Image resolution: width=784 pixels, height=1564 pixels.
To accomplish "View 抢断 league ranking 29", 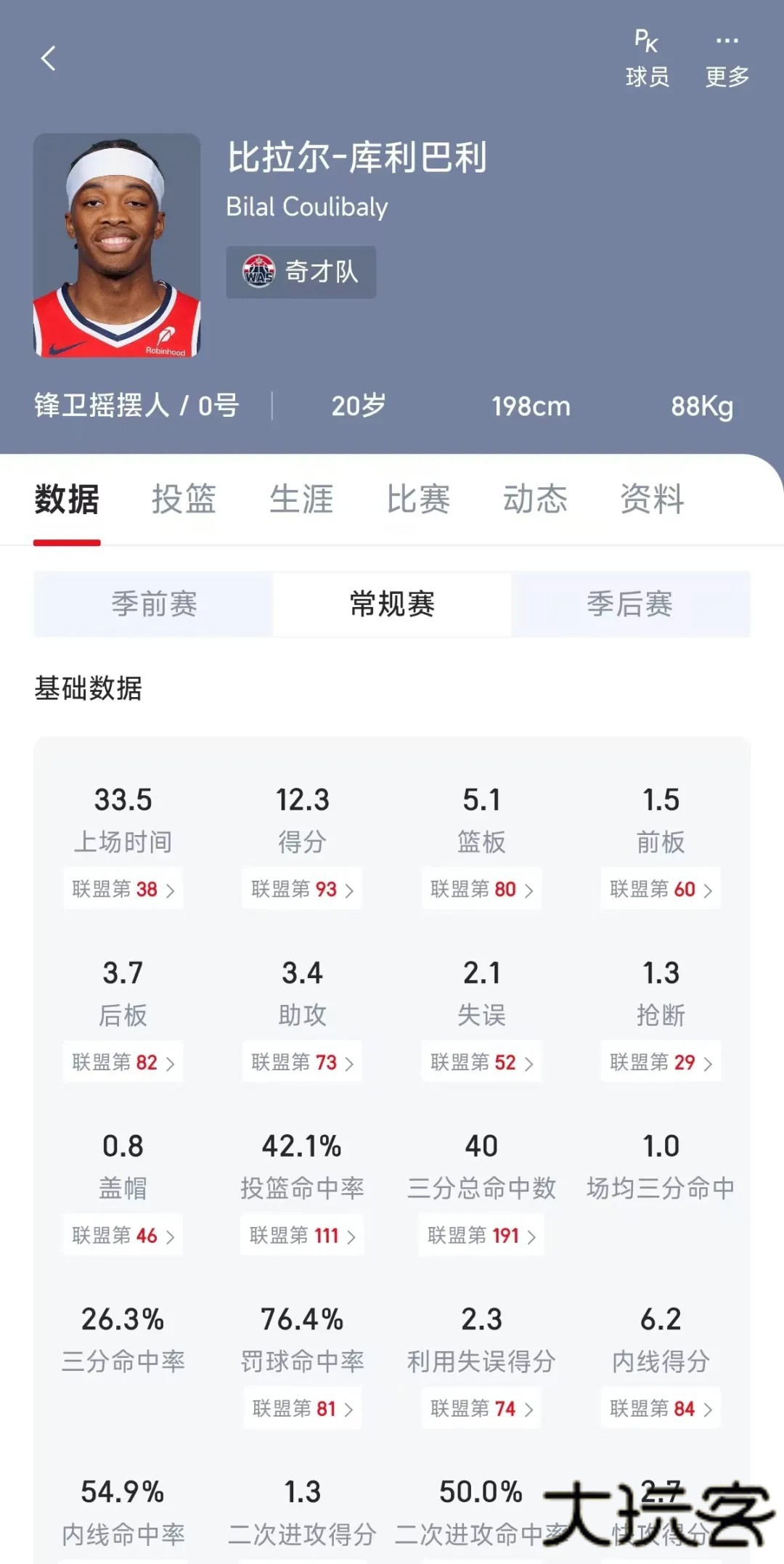I will pos(661,1062).
